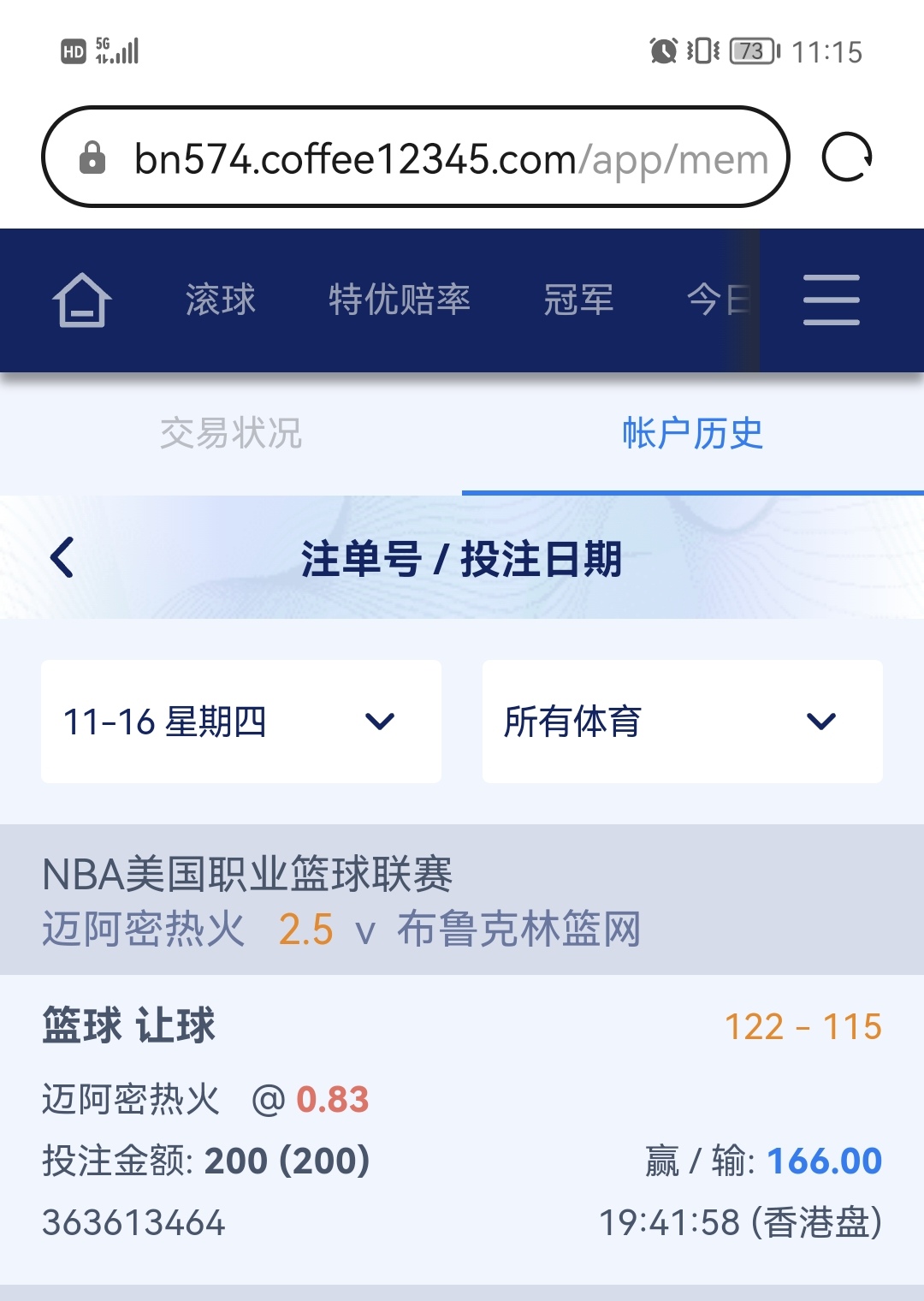Go to the home icon
Screen dimensions: 924x1301
point(82,300)
